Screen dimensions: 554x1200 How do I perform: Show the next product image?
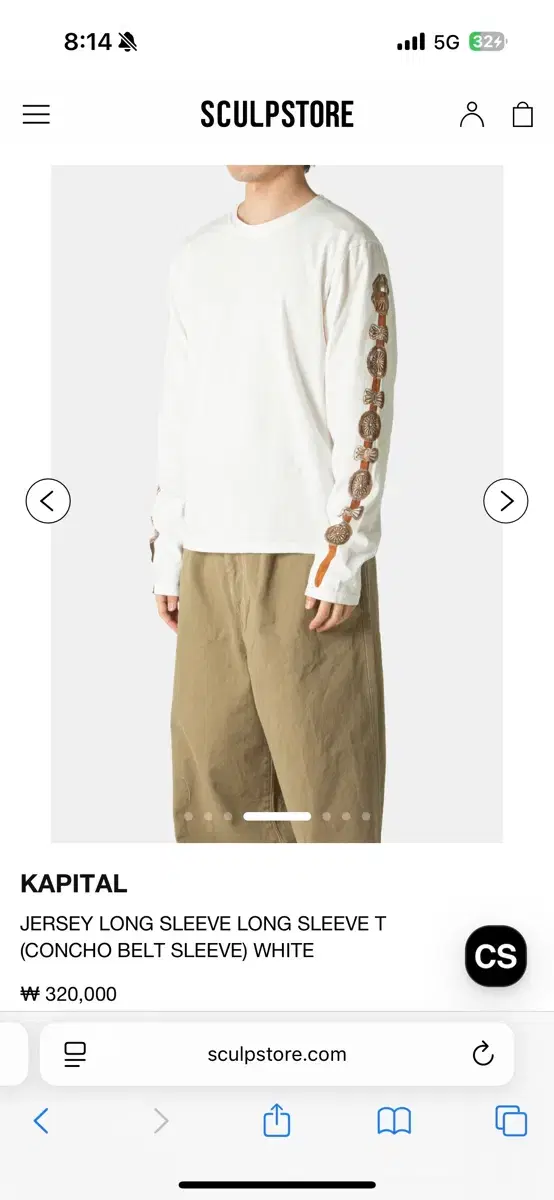(x=506, y=501)
